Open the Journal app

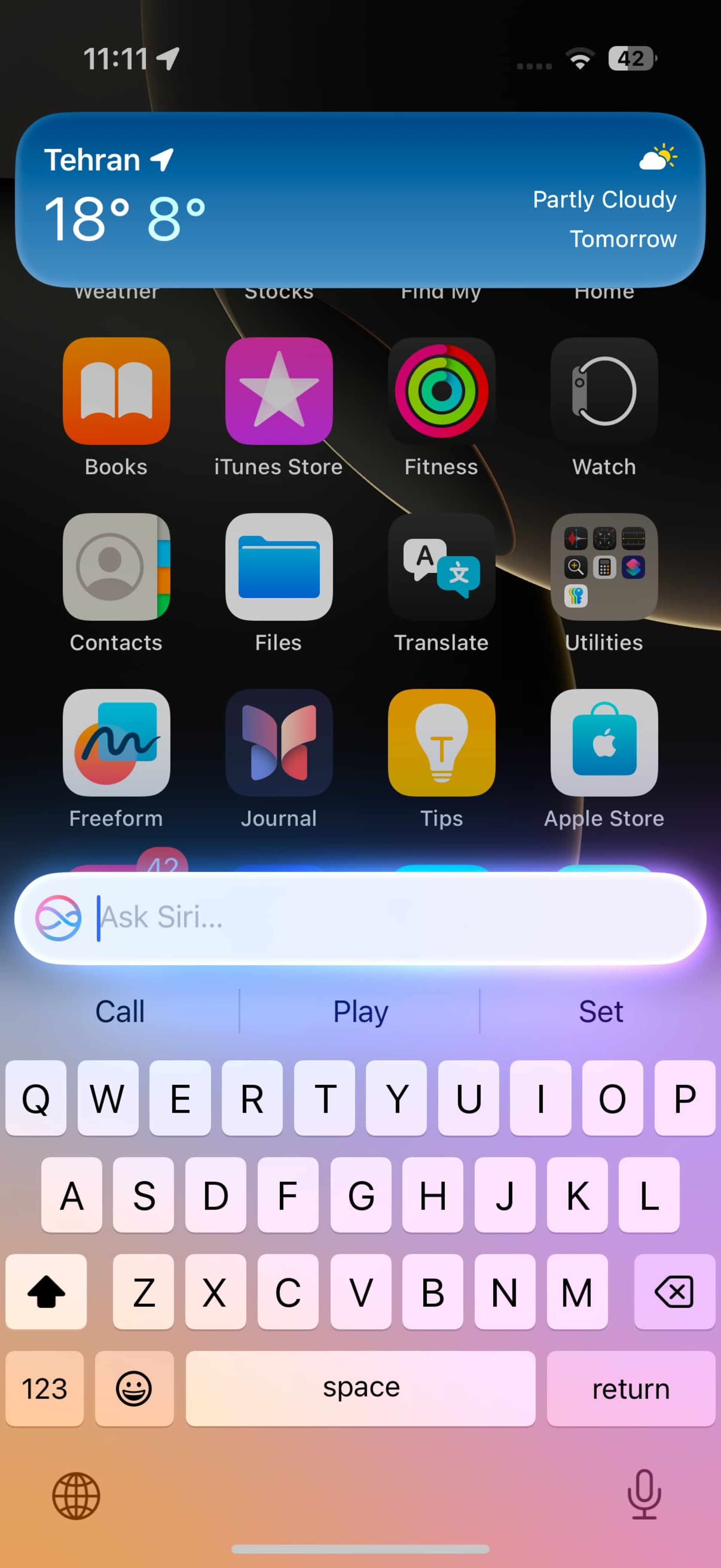click(x=279, y=743)
